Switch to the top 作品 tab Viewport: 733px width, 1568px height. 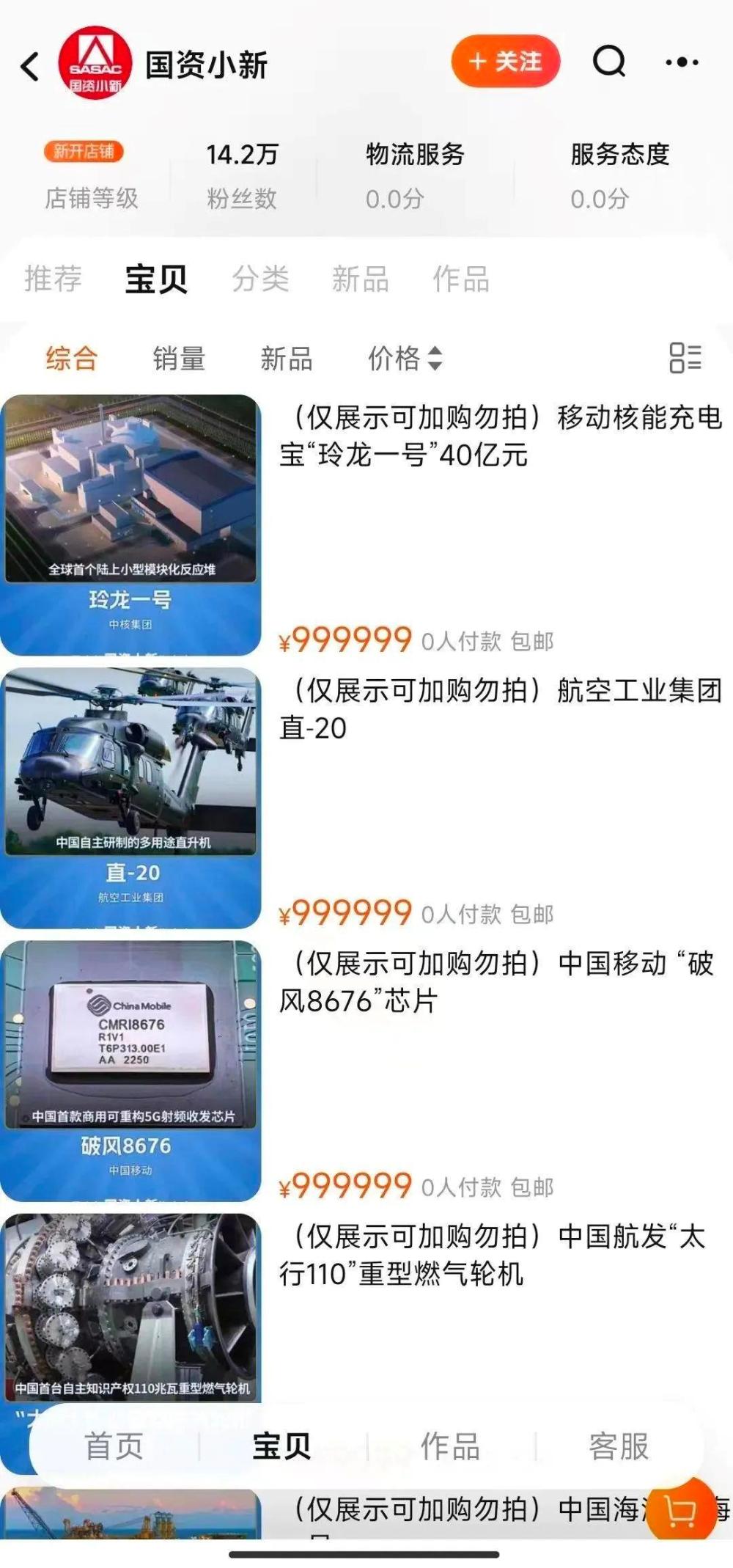coord(460,279)
